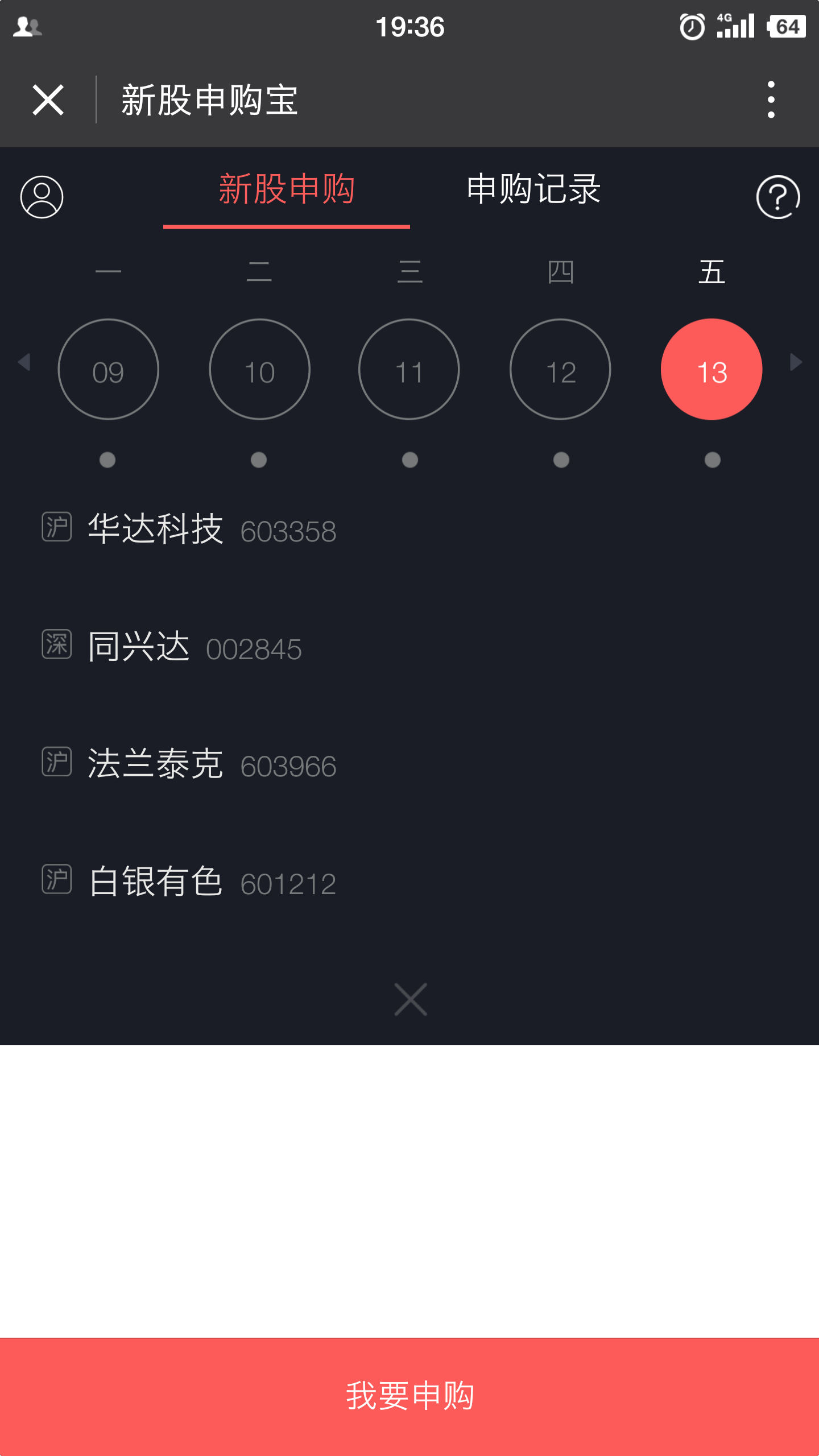Go to the next week arrow
Screen dimensions: 819x1456
point(796,362)
